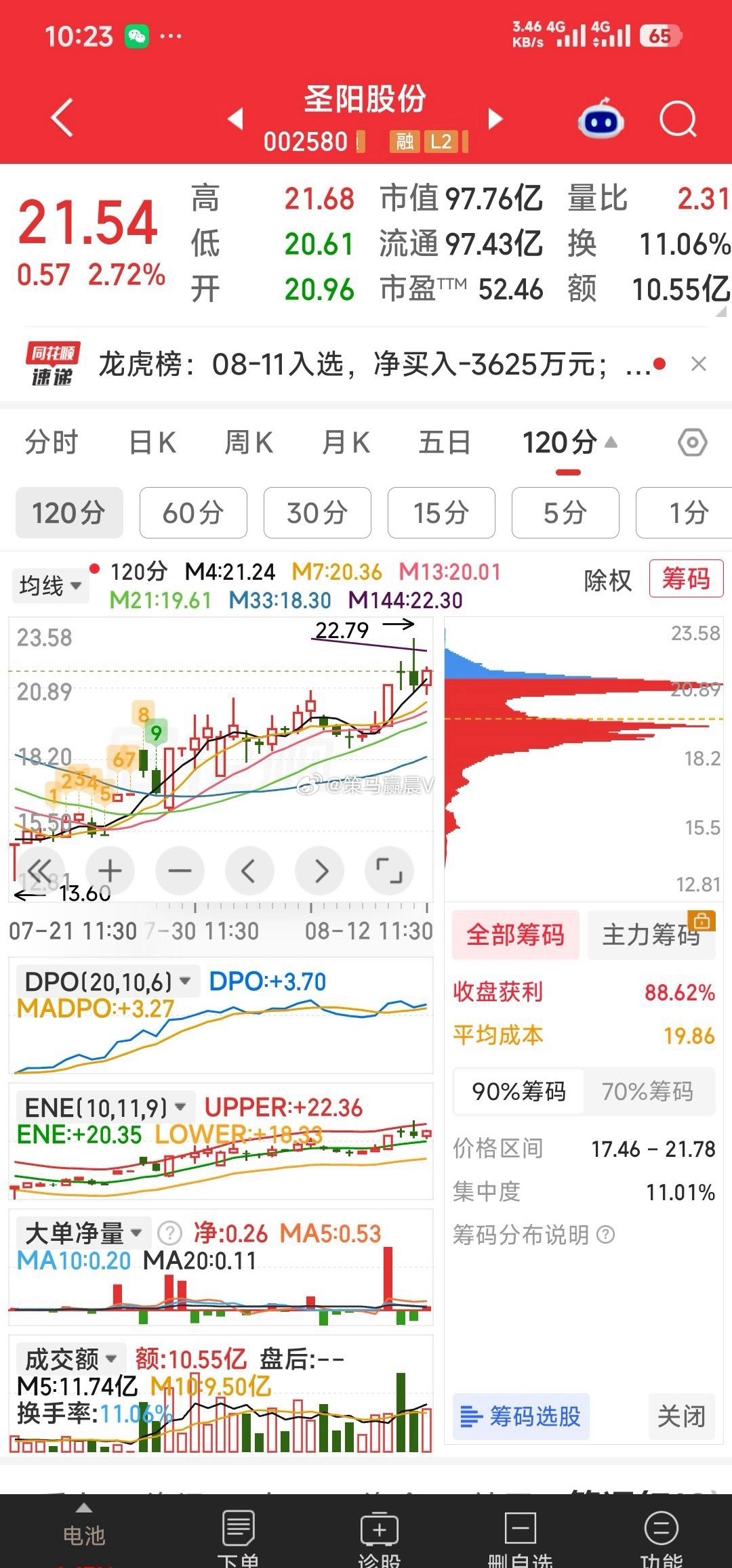Switch to the next stock arrow
This screenshot has width=732, height=1568.
point(496,119)
